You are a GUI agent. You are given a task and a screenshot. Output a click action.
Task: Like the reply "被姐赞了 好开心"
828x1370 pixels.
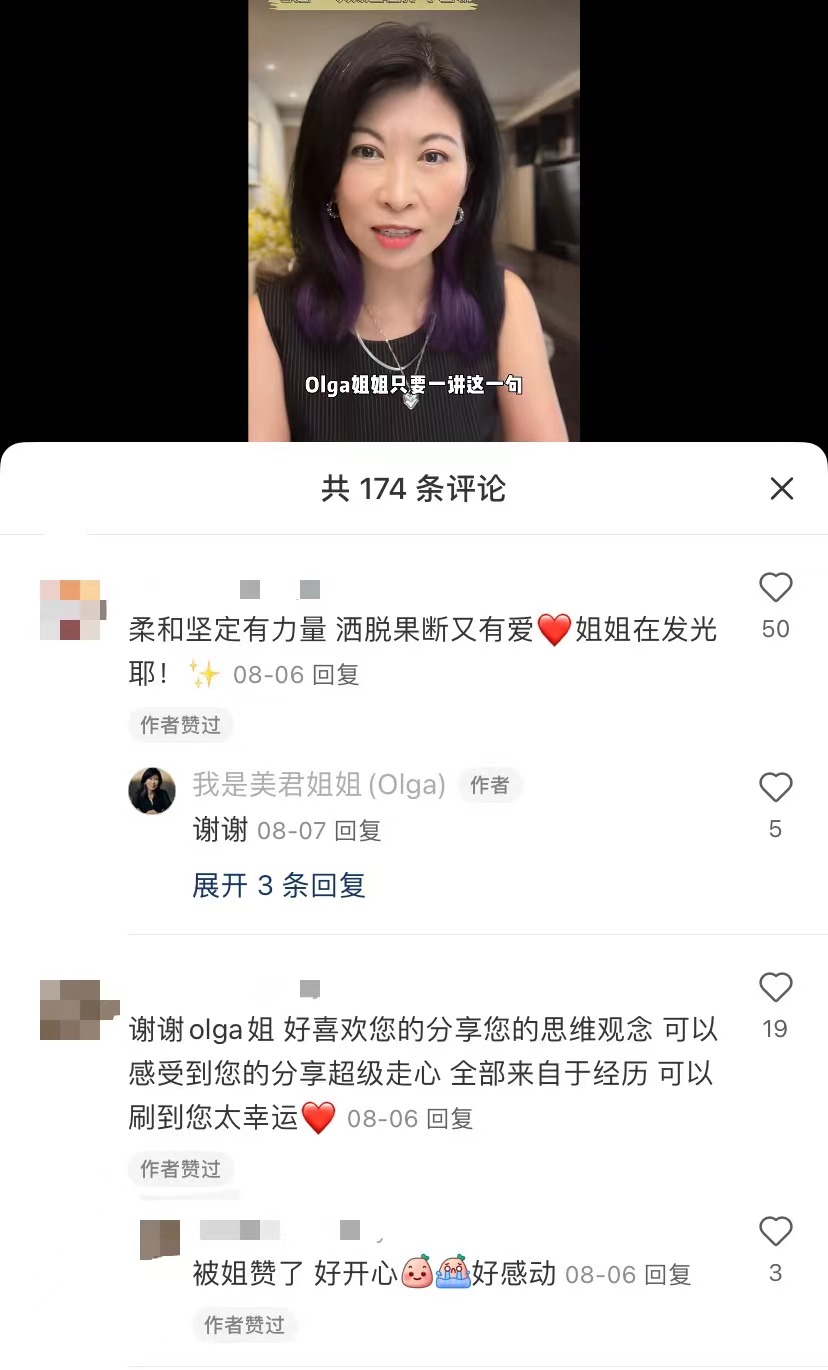[x=776, y=1231]
